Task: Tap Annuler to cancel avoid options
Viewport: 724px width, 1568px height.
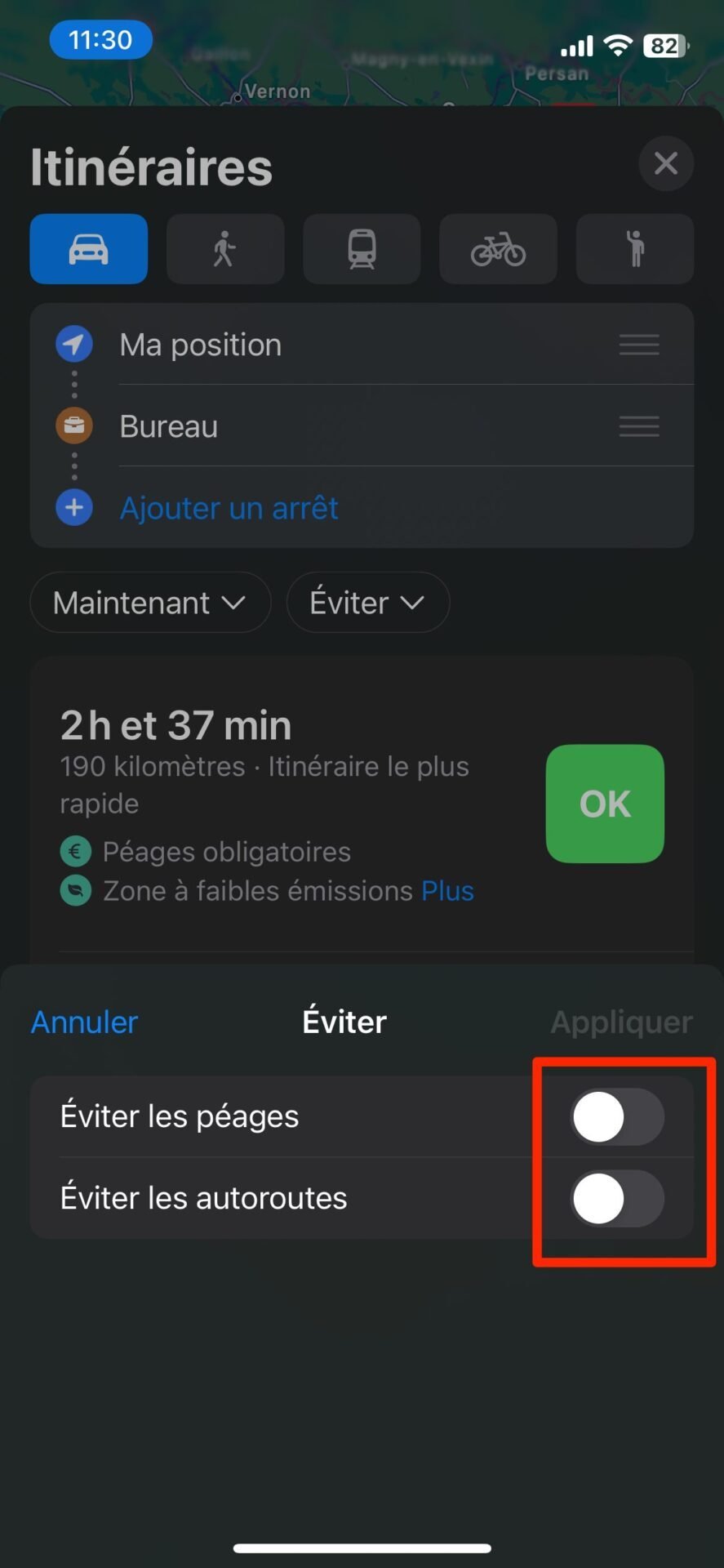Action: [x=84, y=1022]
